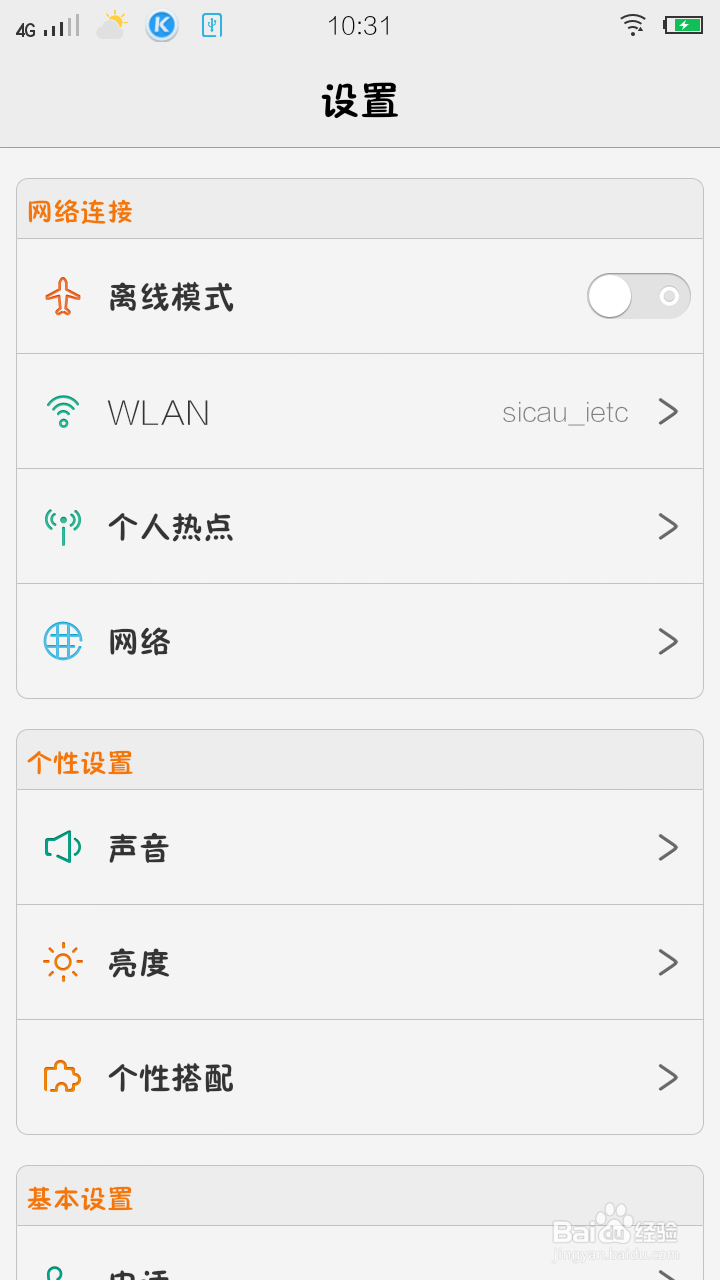The image size is (720, 1280).
Task: Tap the airplane icon for 离线模式
Action: click(x=63, y=296)
